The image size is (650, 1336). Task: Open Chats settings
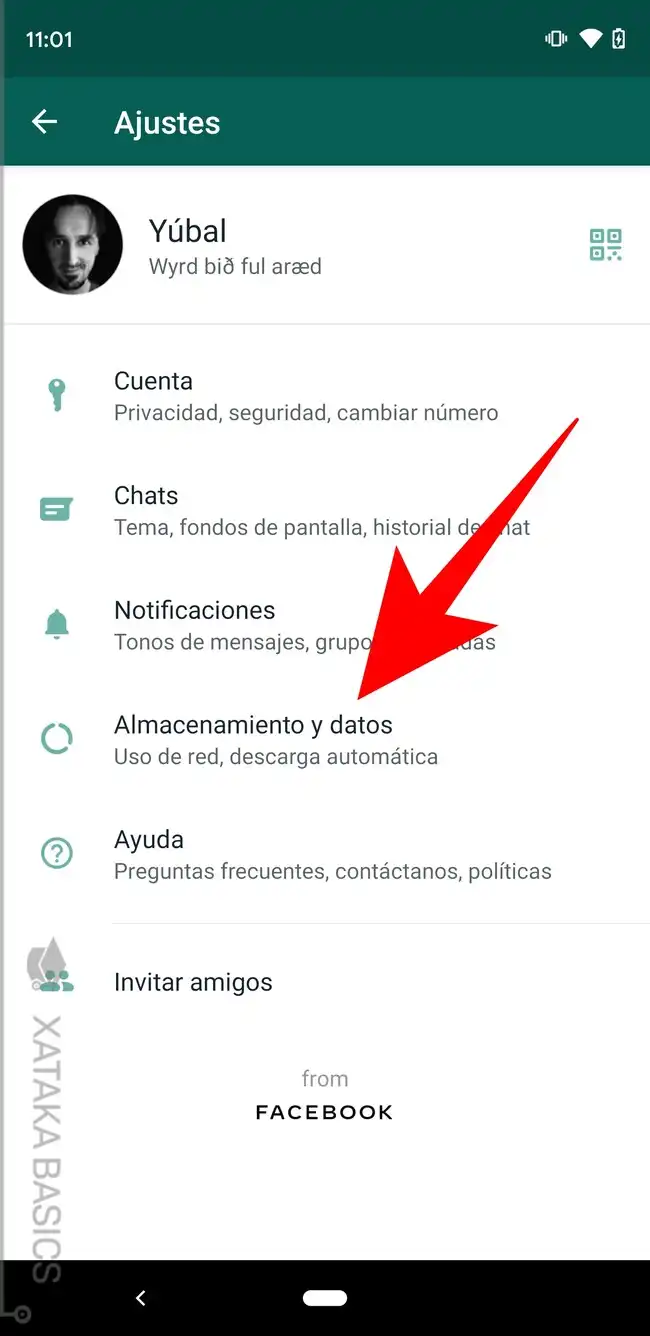click(325, 510)
